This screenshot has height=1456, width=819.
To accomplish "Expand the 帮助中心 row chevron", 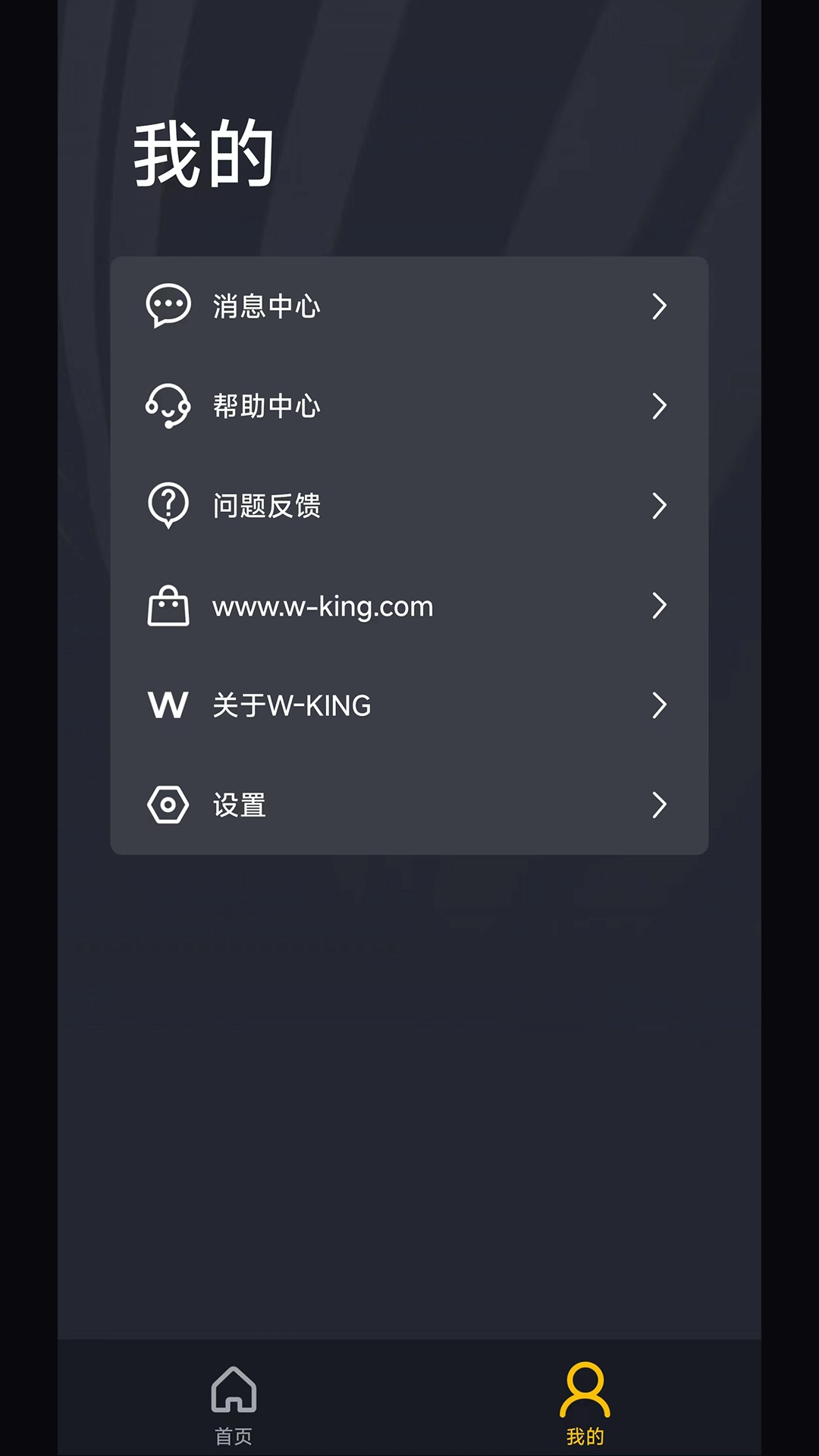I will 658,406.
